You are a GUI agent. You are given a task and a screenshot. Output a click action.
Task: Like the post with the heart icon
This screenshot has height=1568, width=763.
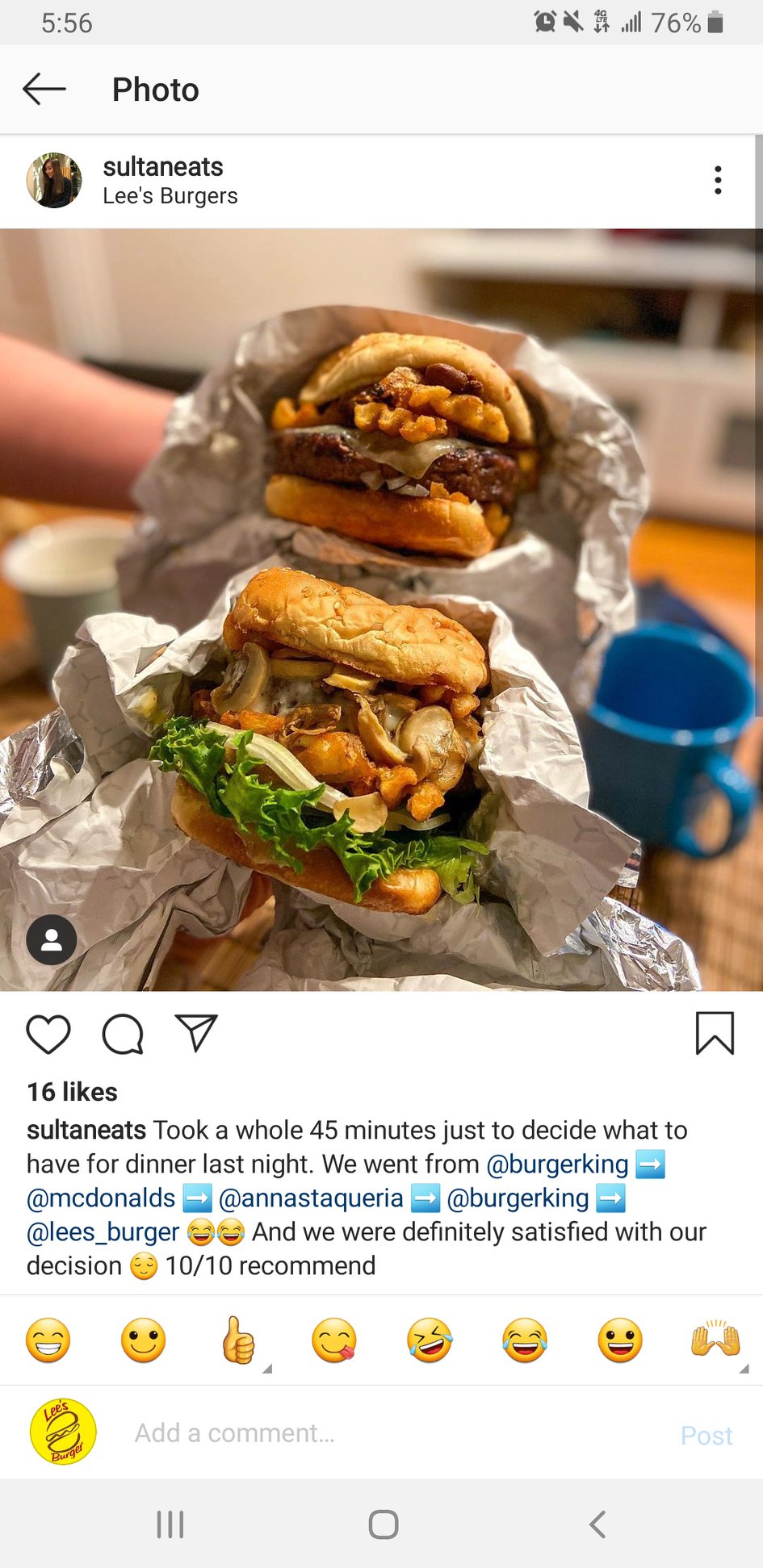[48, 1034]
